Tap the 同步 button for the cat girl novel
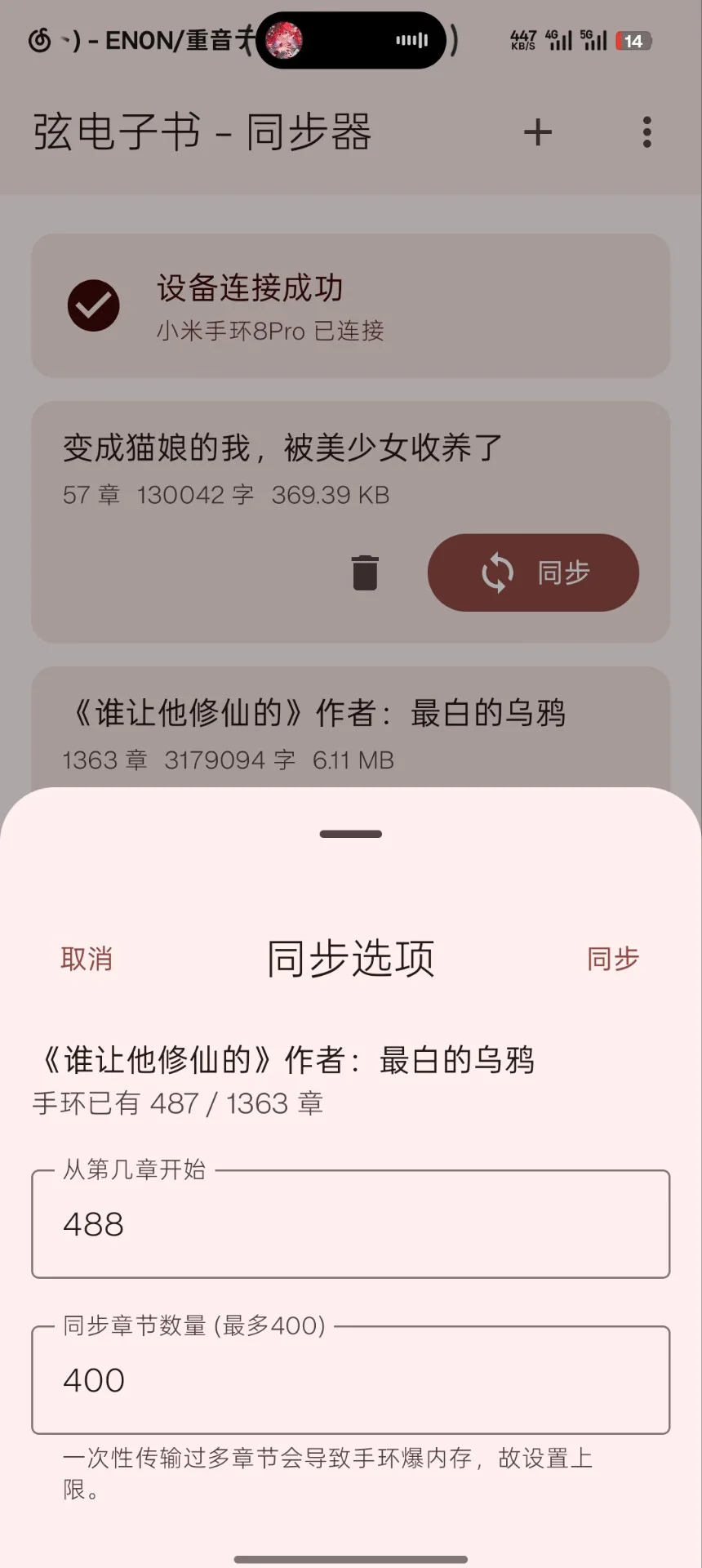The height and width of the screenshot is (1568, 702). 533,572
